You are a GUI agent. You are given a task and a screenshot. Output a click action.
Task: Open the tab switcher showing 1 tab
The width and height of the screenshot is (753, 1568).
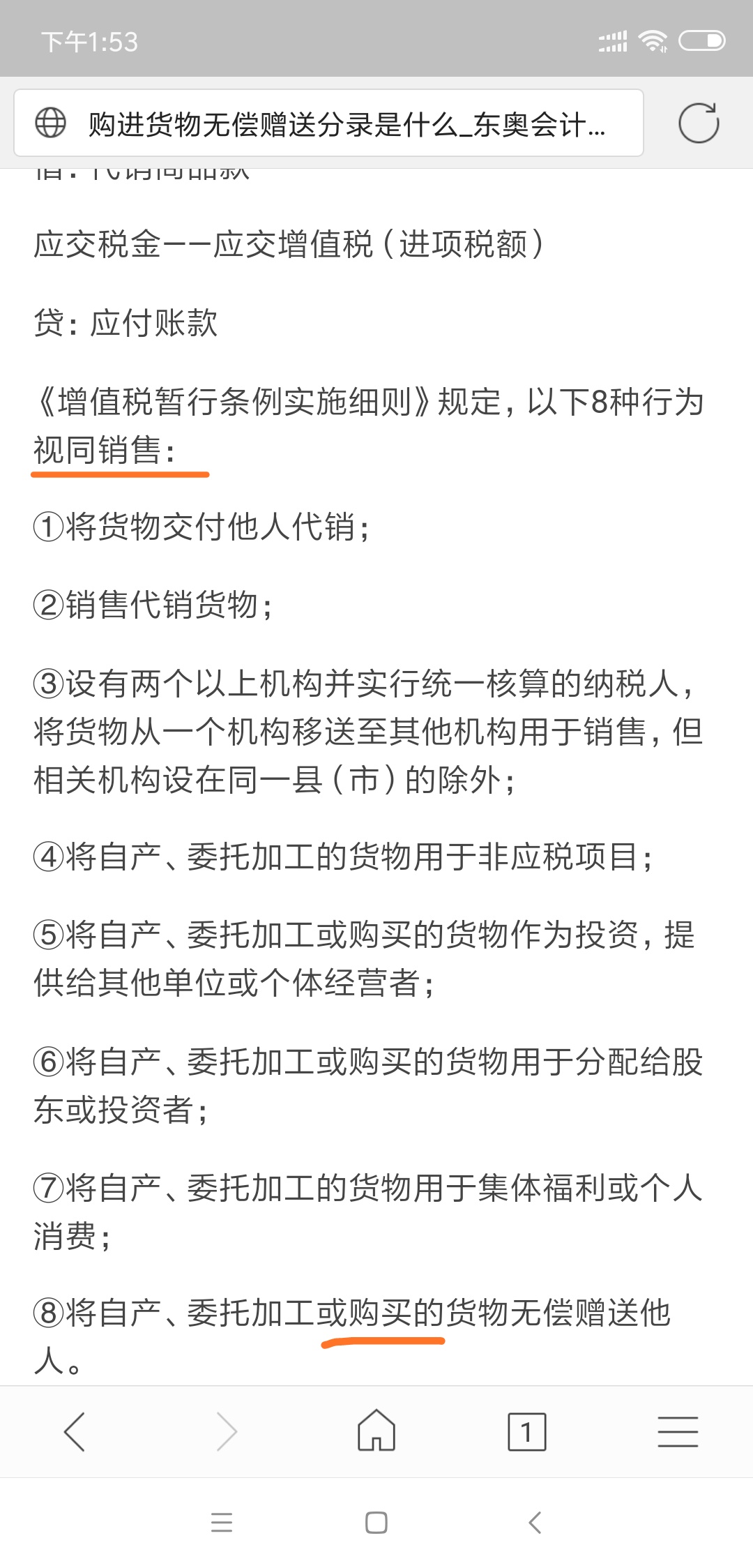526,1432
